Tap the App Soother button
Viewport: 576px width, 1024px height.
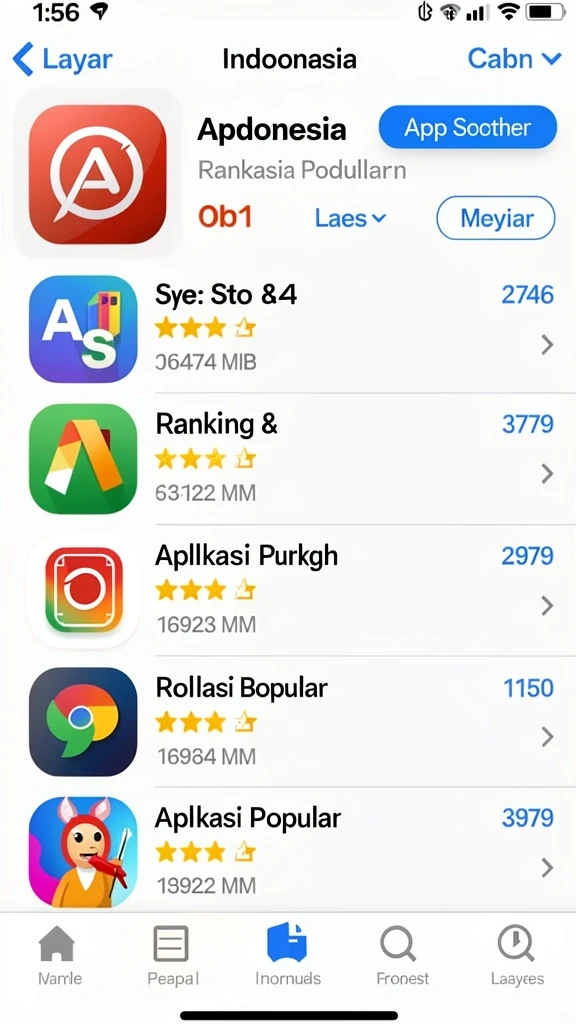468,127
